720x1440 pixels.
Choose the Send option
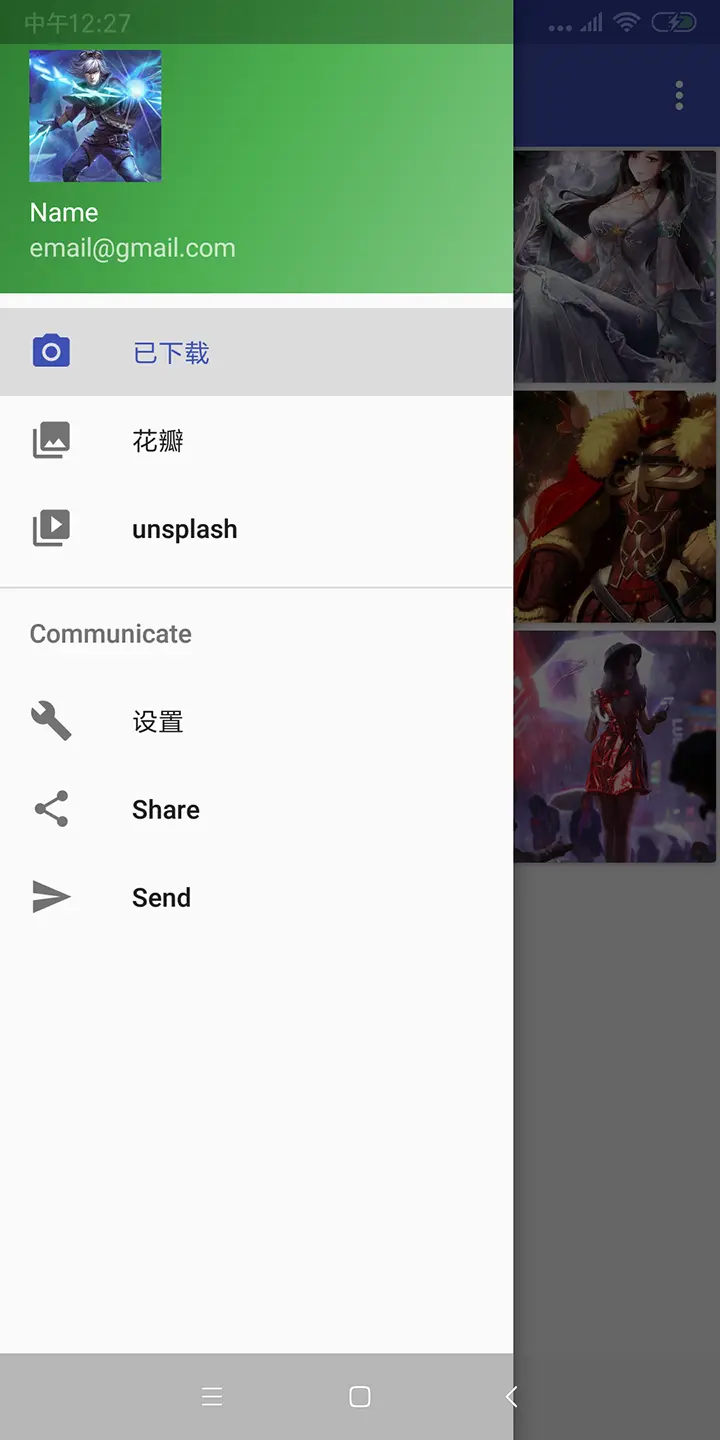(x=256, y=897)
